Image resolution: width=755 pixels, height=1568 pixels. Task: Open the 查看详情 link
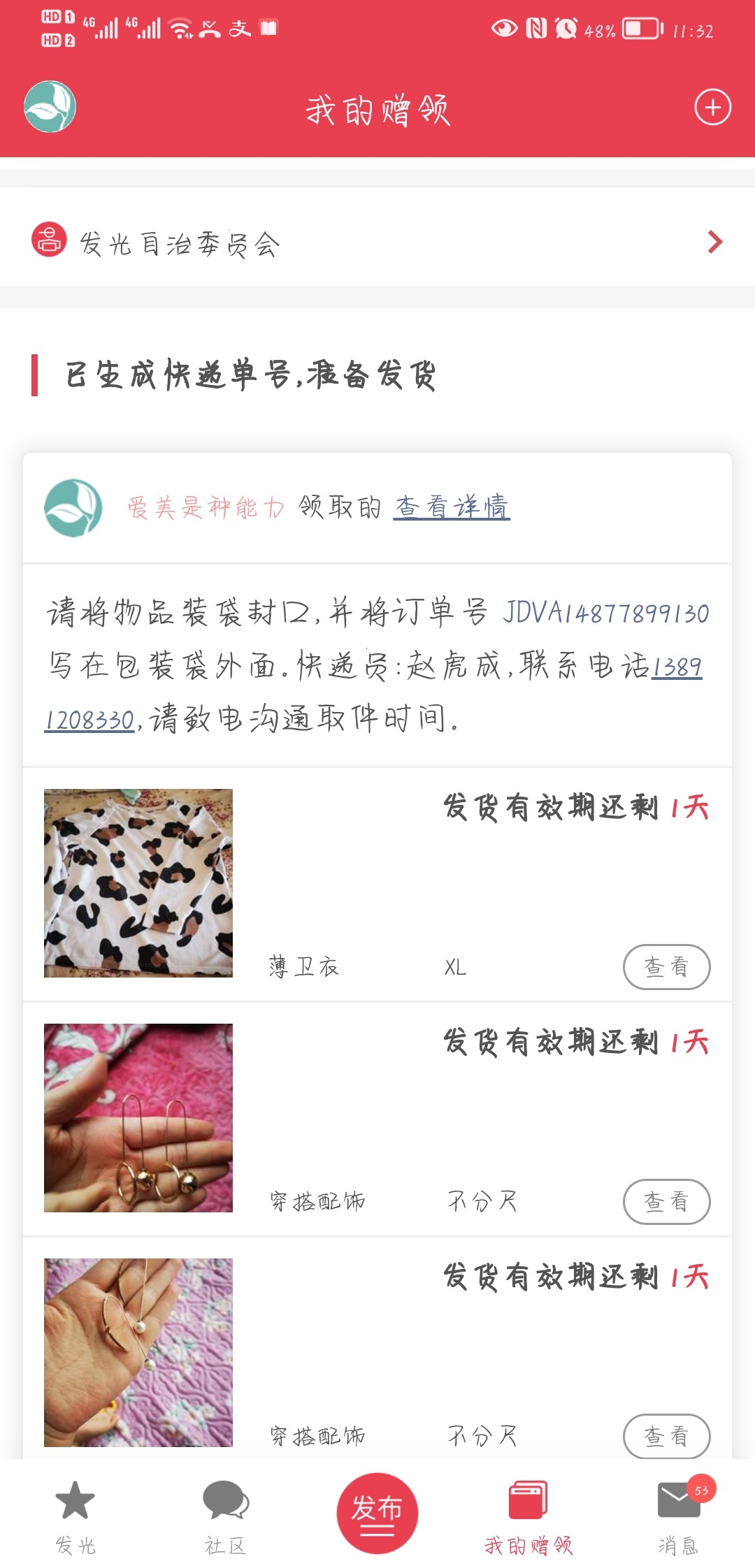pos(452,507)
